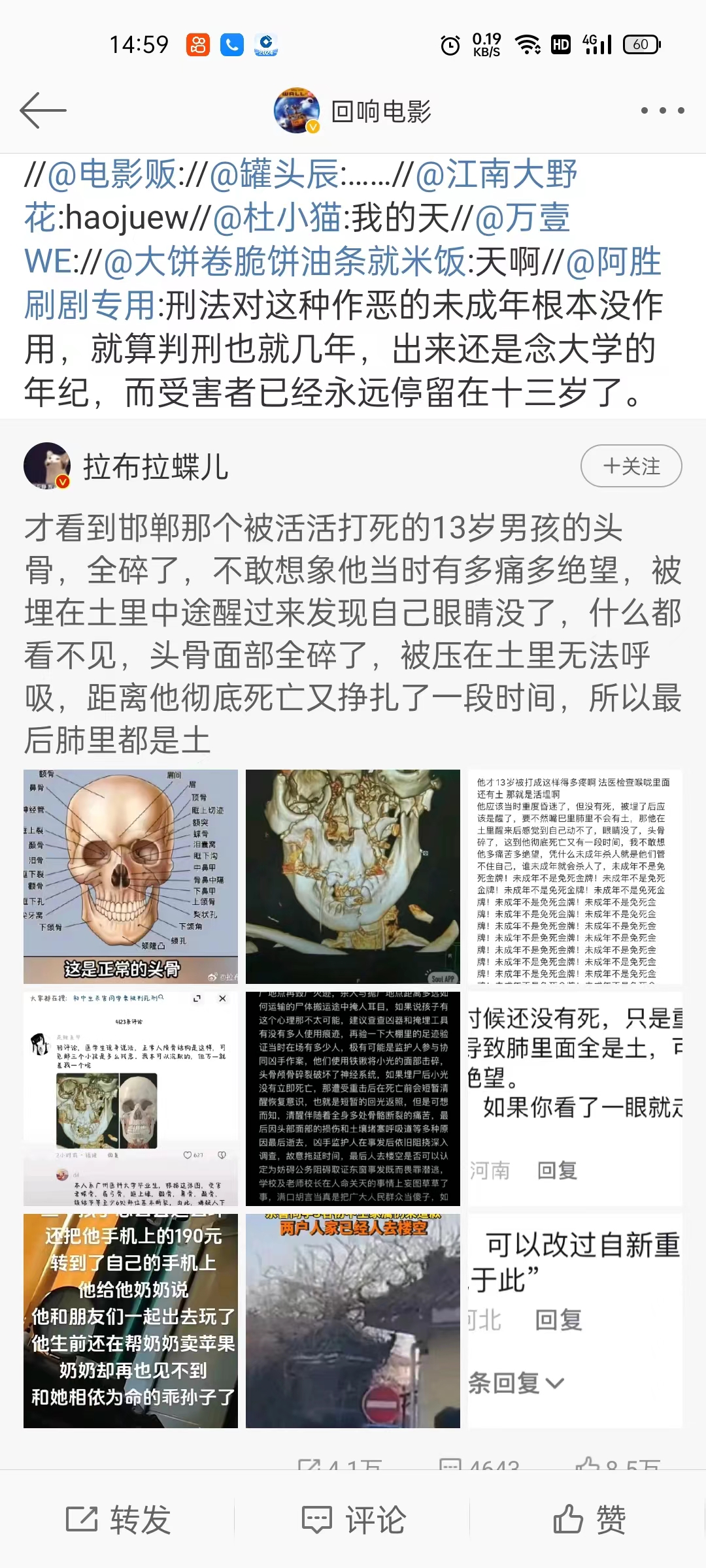Repost using the 转发 button

(x=118, y=1518)
